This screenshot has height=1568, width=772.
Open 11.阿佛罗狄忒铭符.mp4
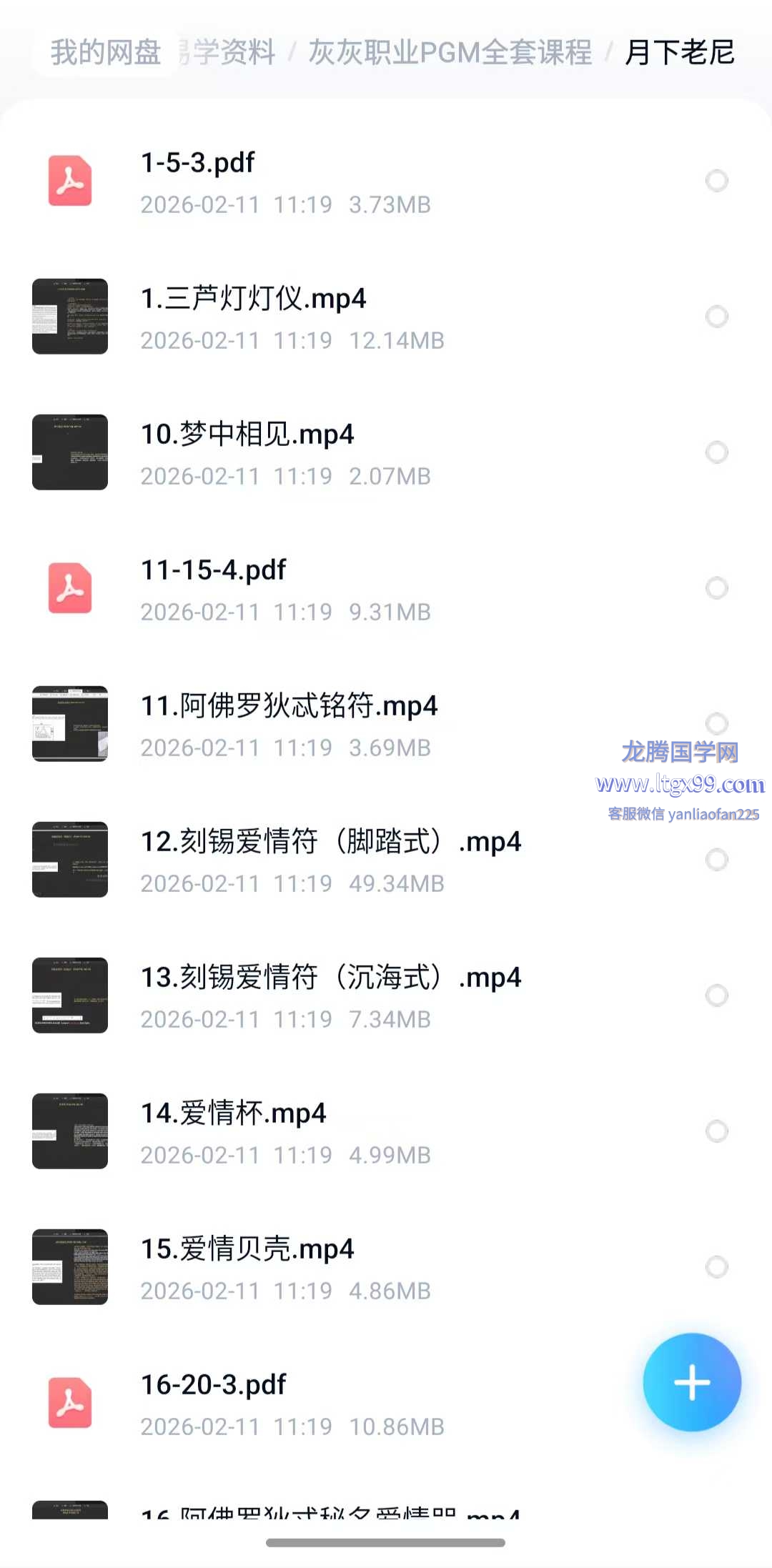coord(289,706)
